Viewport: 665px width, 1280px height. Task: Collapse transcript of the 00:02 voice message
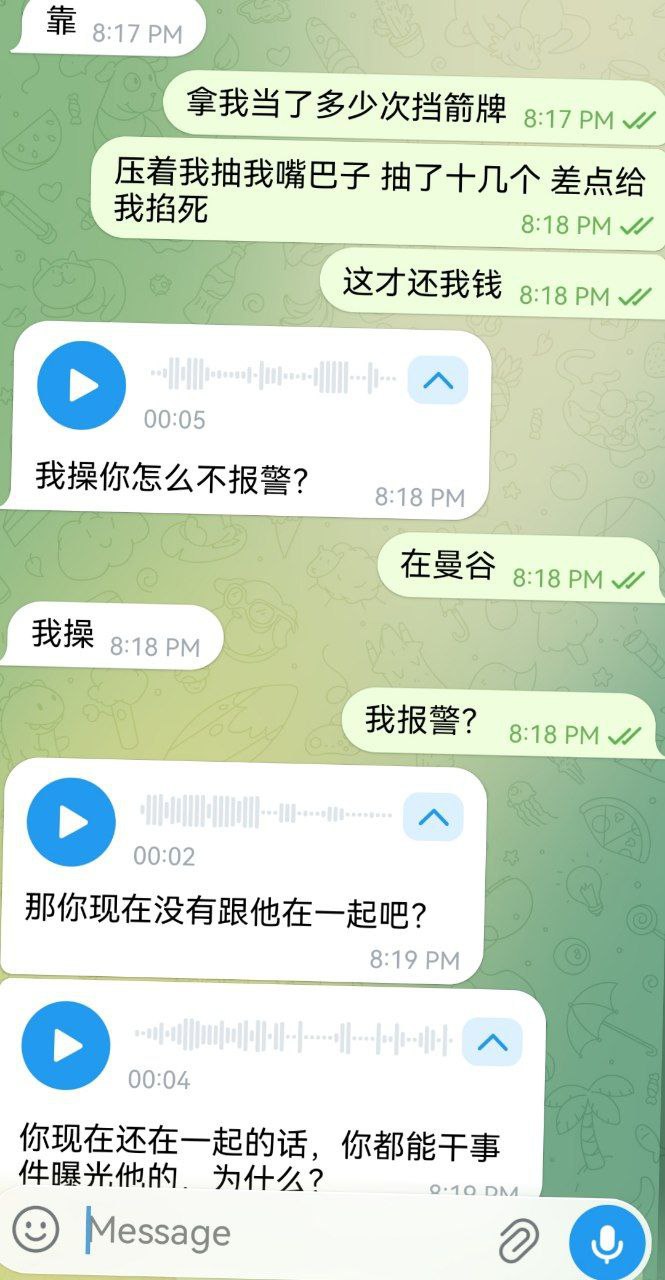pos(433,817)
